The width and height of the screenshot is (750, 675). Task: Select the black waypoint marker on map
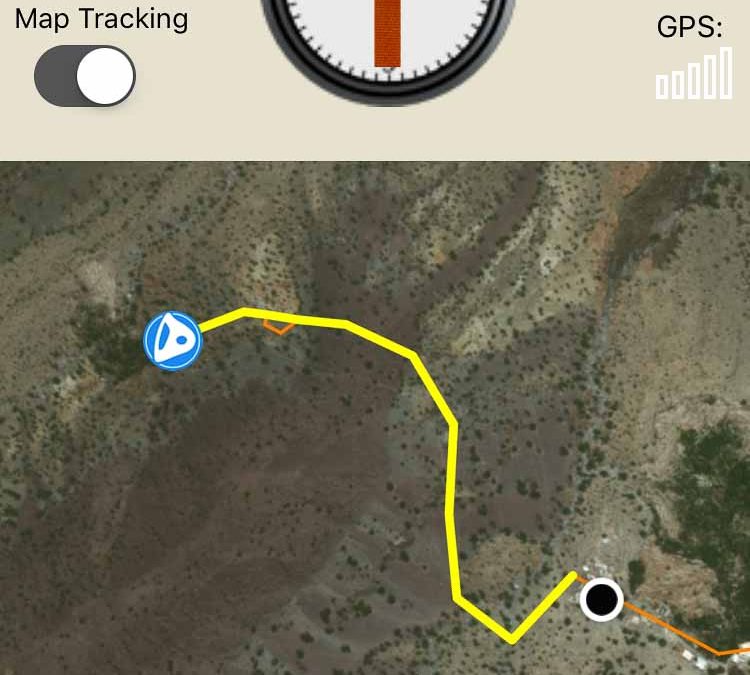[601, 600]
